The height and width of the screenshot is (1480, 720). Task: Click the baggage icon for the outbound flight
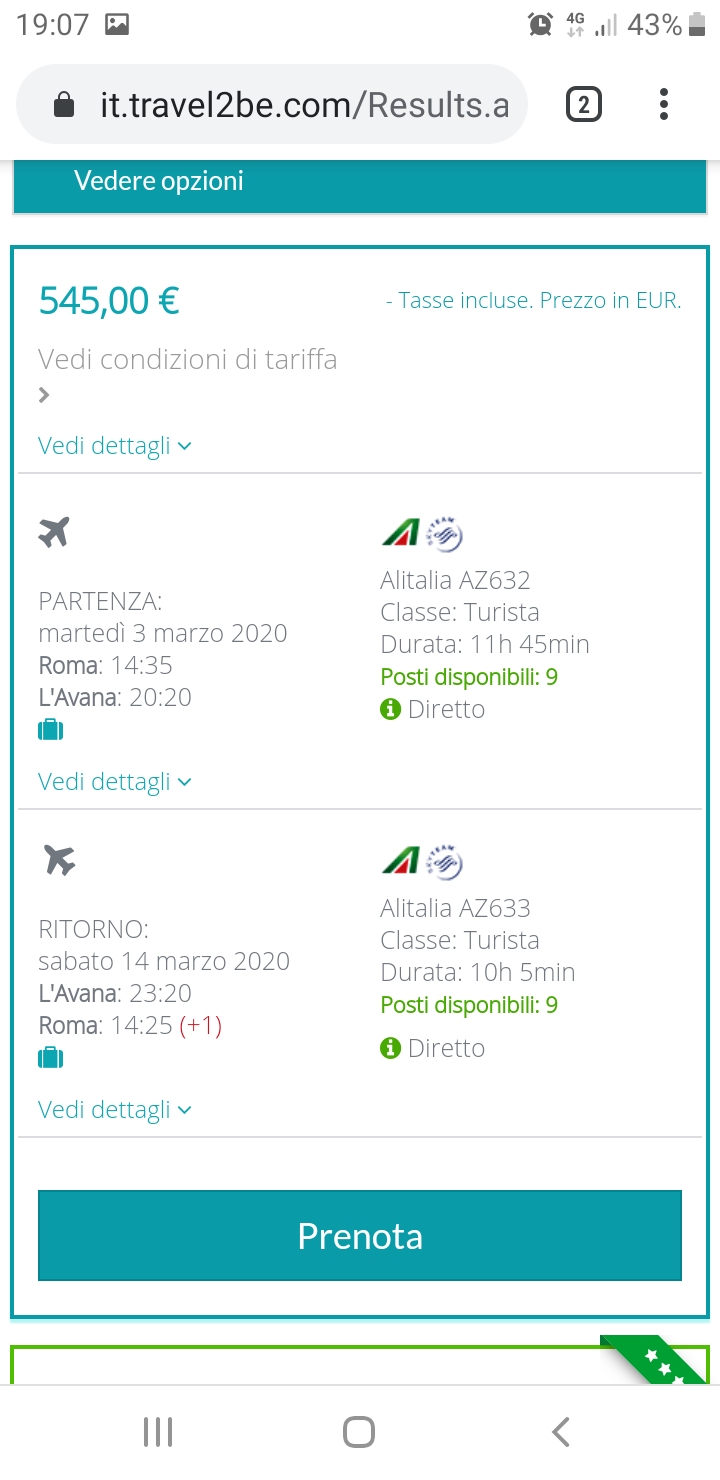(x=50, y=729)
